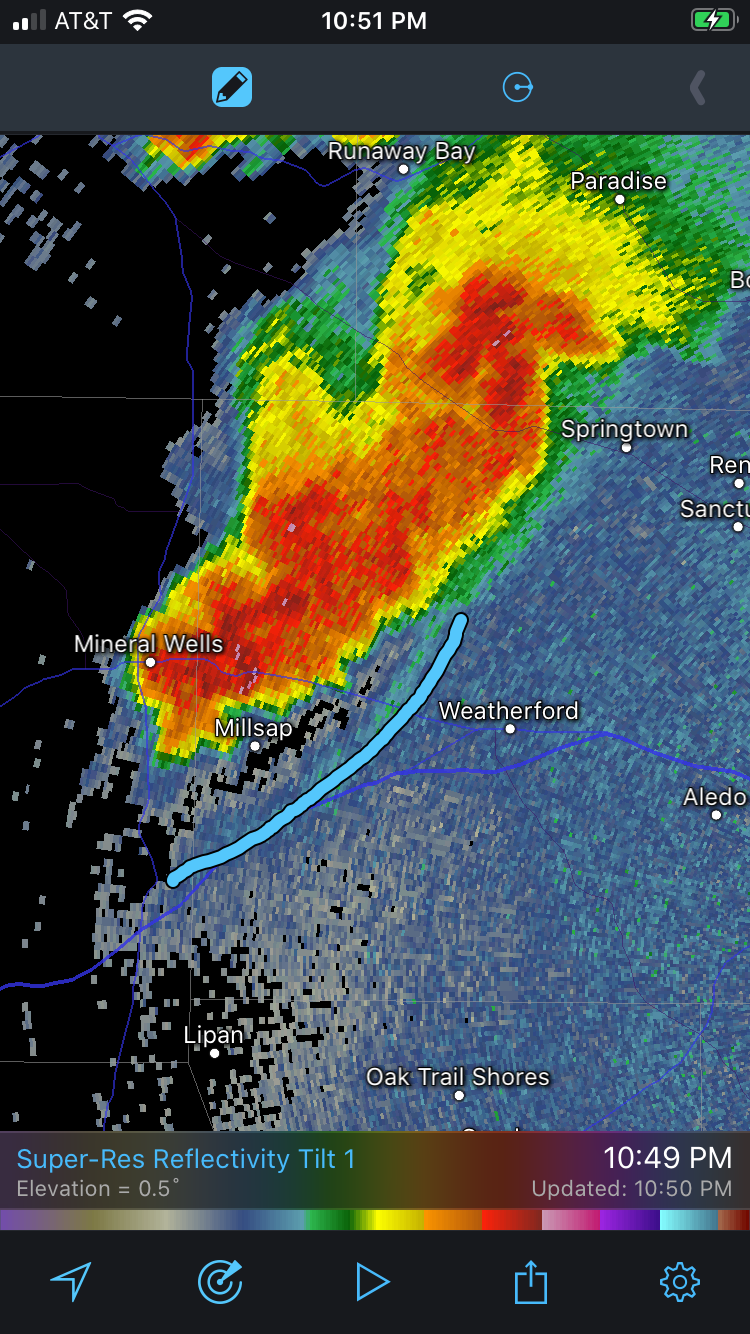Tap the pencil drawing tool icon
This screenshot has height=1334, width=750.
coord(232,88)
